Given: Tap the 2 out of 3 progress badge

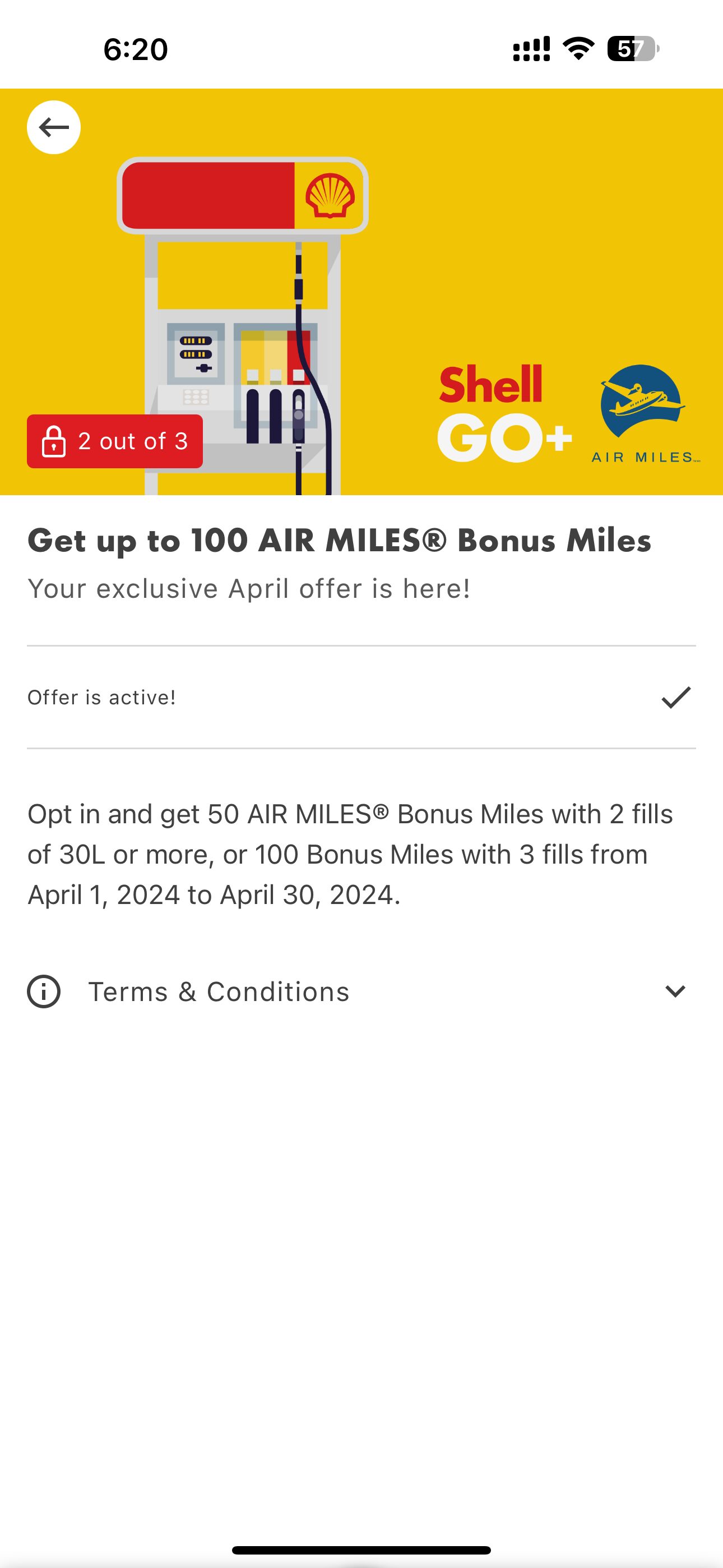Looking at the screenshot, I should click(x=114, y=441).
